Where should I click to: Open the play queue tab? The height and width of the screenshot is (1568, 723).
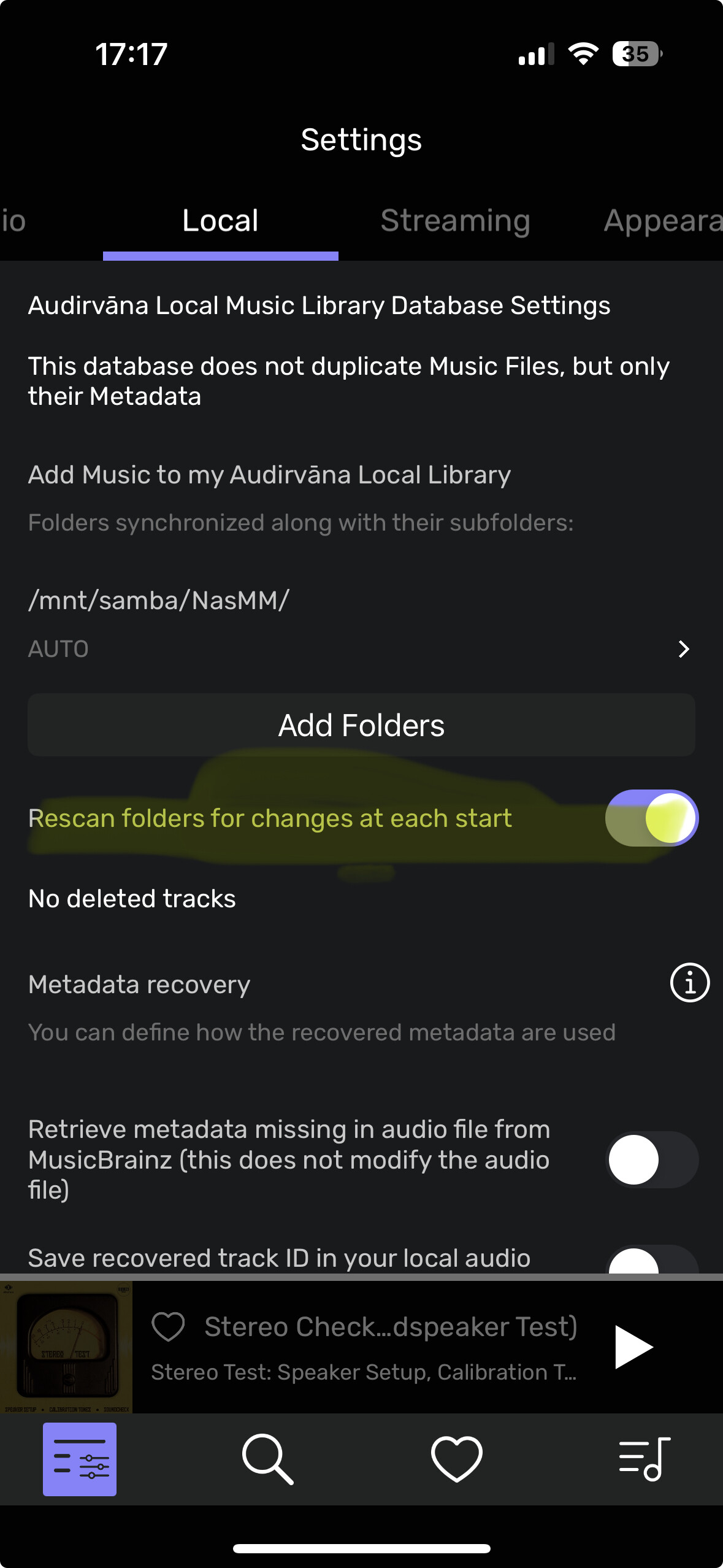(645, 1459)
